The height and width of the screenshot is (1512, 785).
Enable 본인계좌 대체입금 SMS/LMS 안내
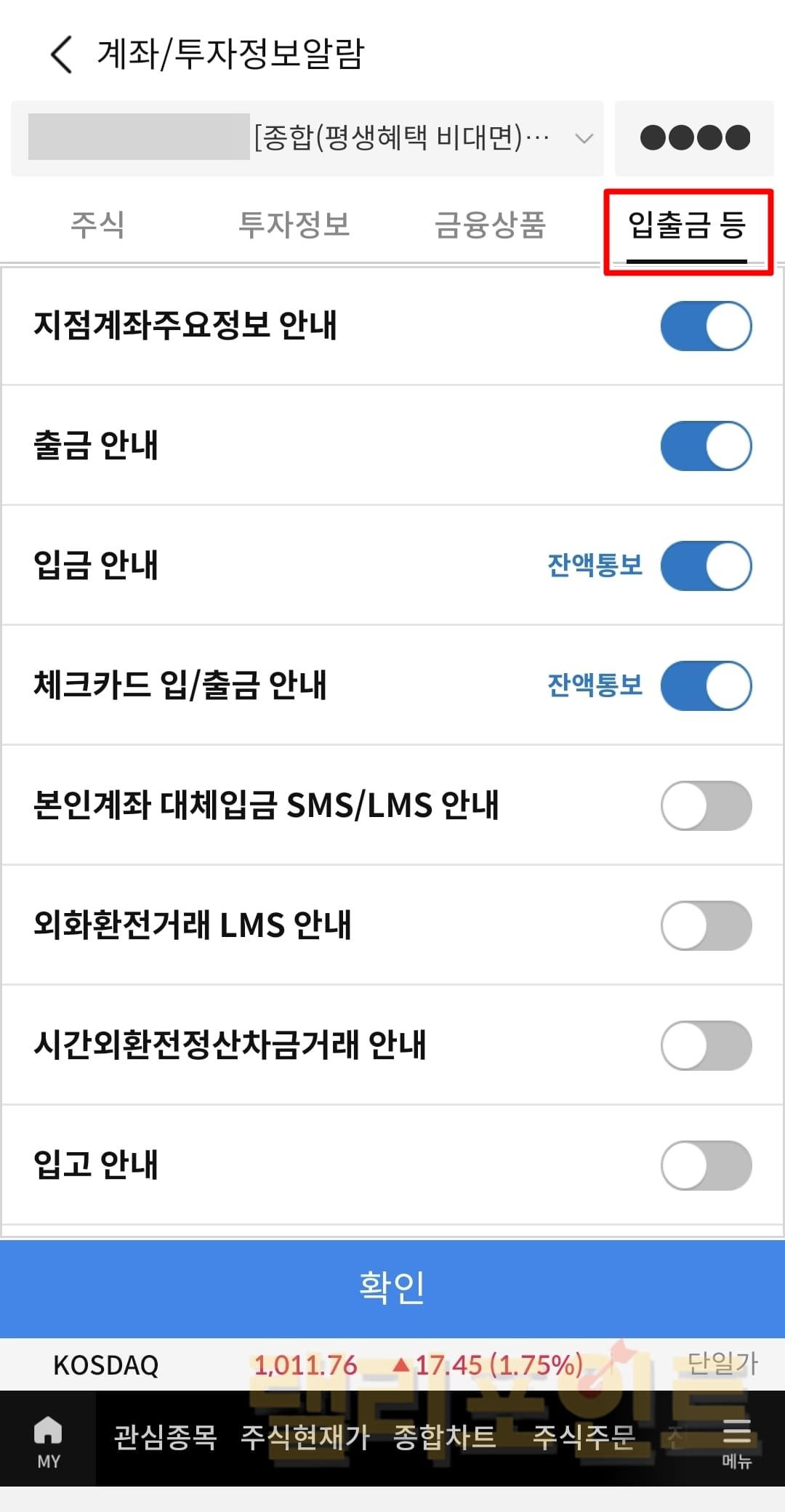click(706, 805)
